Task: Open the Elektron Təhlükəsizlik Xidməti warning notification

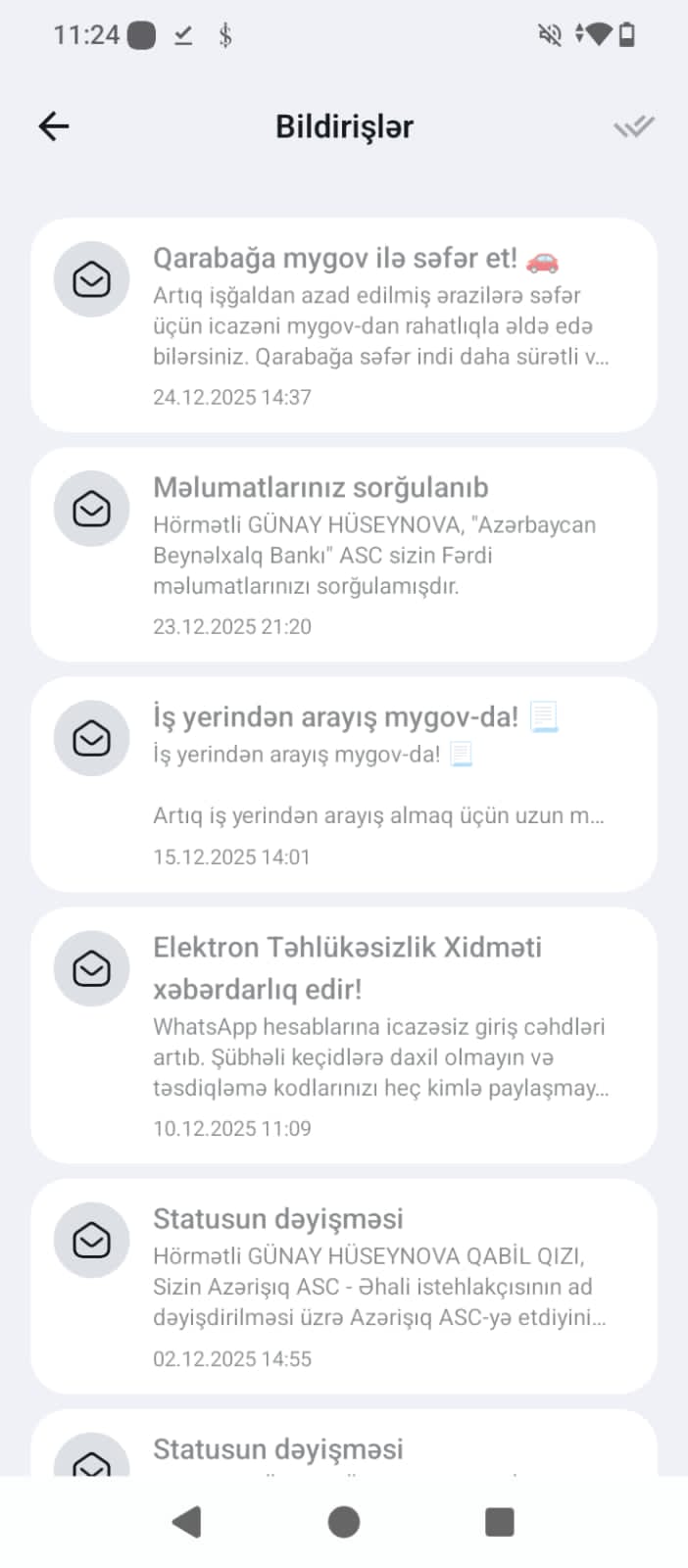Action: 344,1035
